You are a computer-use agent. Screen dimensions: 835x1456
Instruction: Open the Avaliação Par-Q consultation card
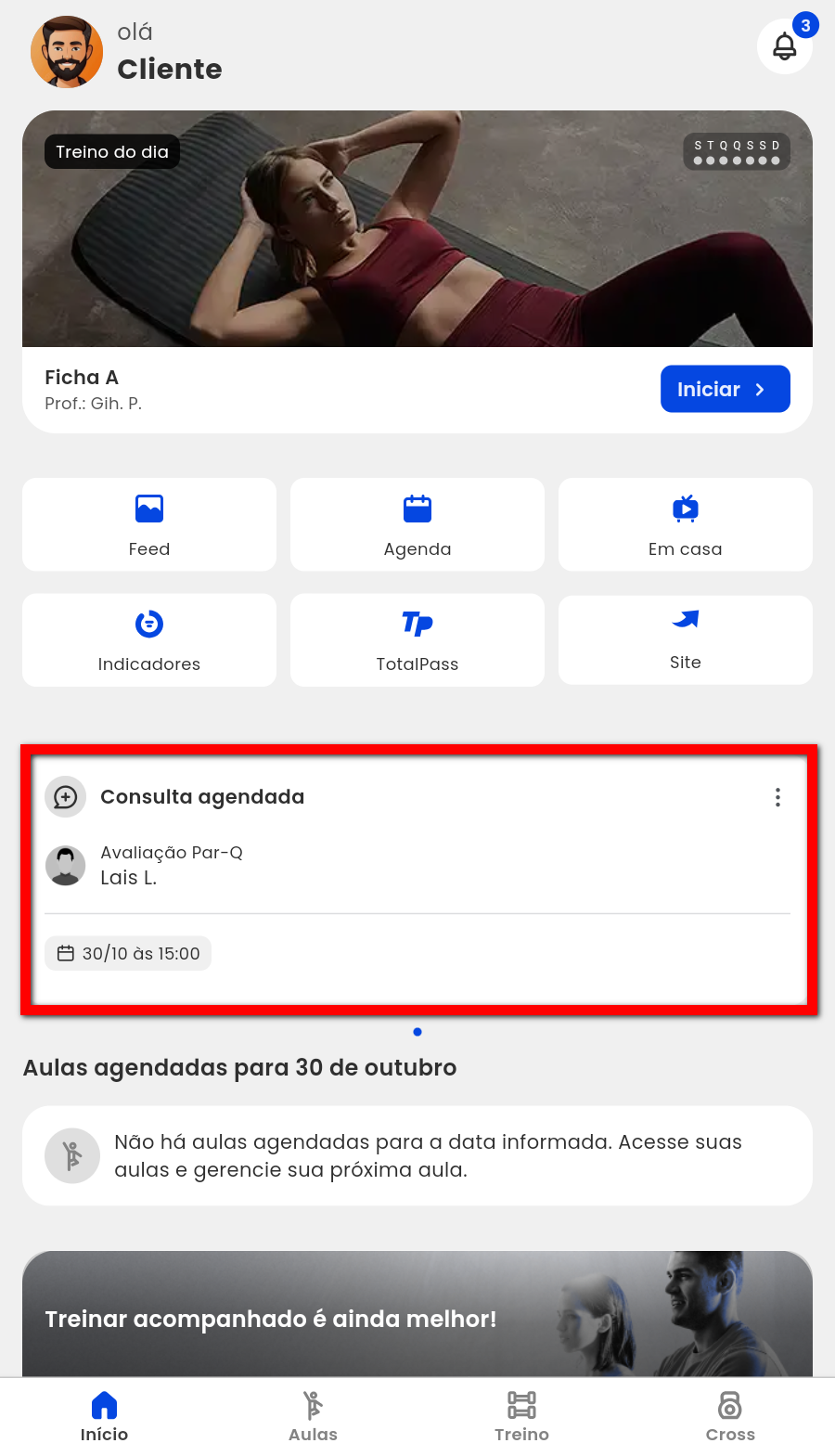[417, 866]
